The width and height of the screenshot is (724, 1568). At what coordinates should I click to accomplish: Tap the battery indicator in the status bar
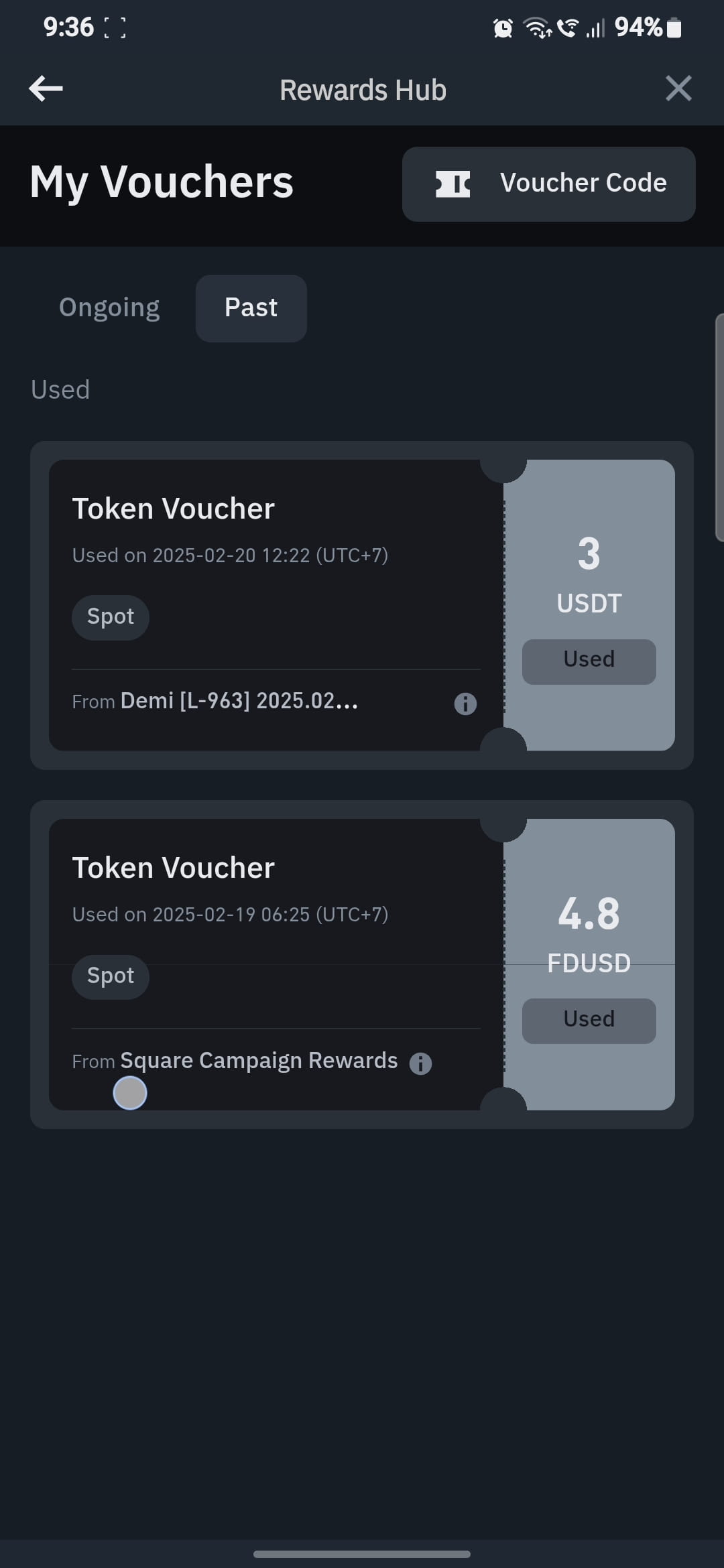pyautogui.click(x=672, y=27)
